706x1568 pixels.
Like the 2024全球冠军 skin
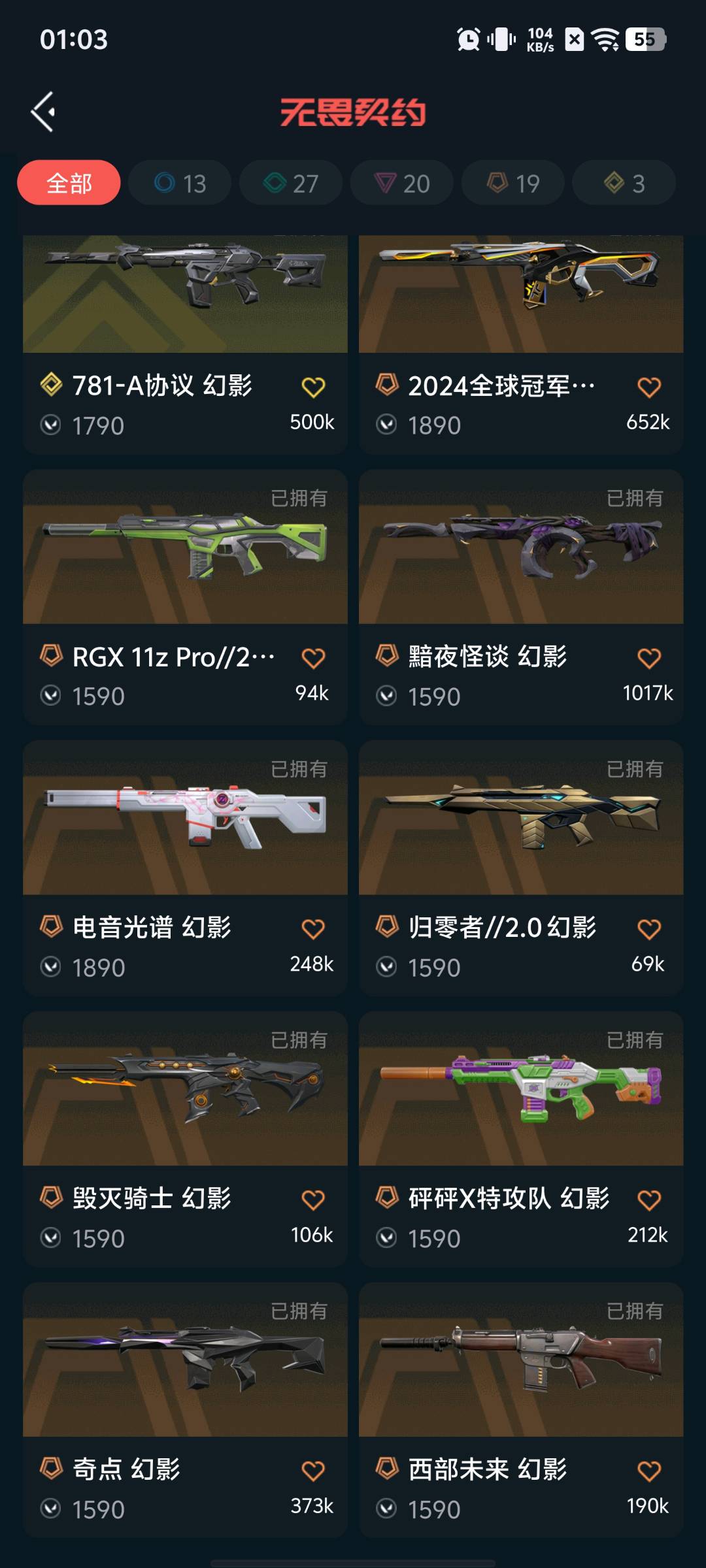point(648,387)
